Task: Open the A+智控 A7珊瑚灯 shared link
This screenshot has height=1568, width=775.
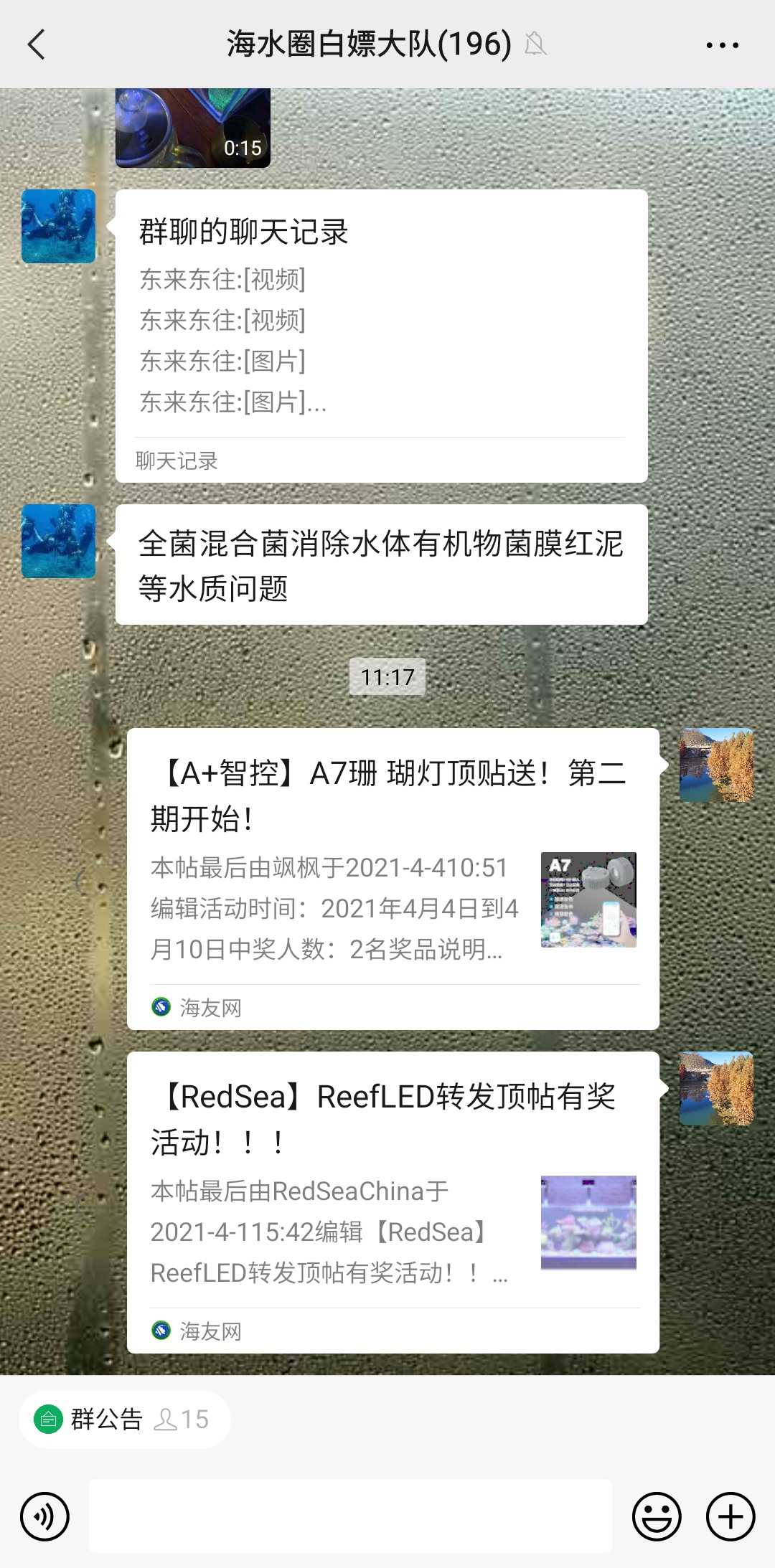Action: coord(393,878)
